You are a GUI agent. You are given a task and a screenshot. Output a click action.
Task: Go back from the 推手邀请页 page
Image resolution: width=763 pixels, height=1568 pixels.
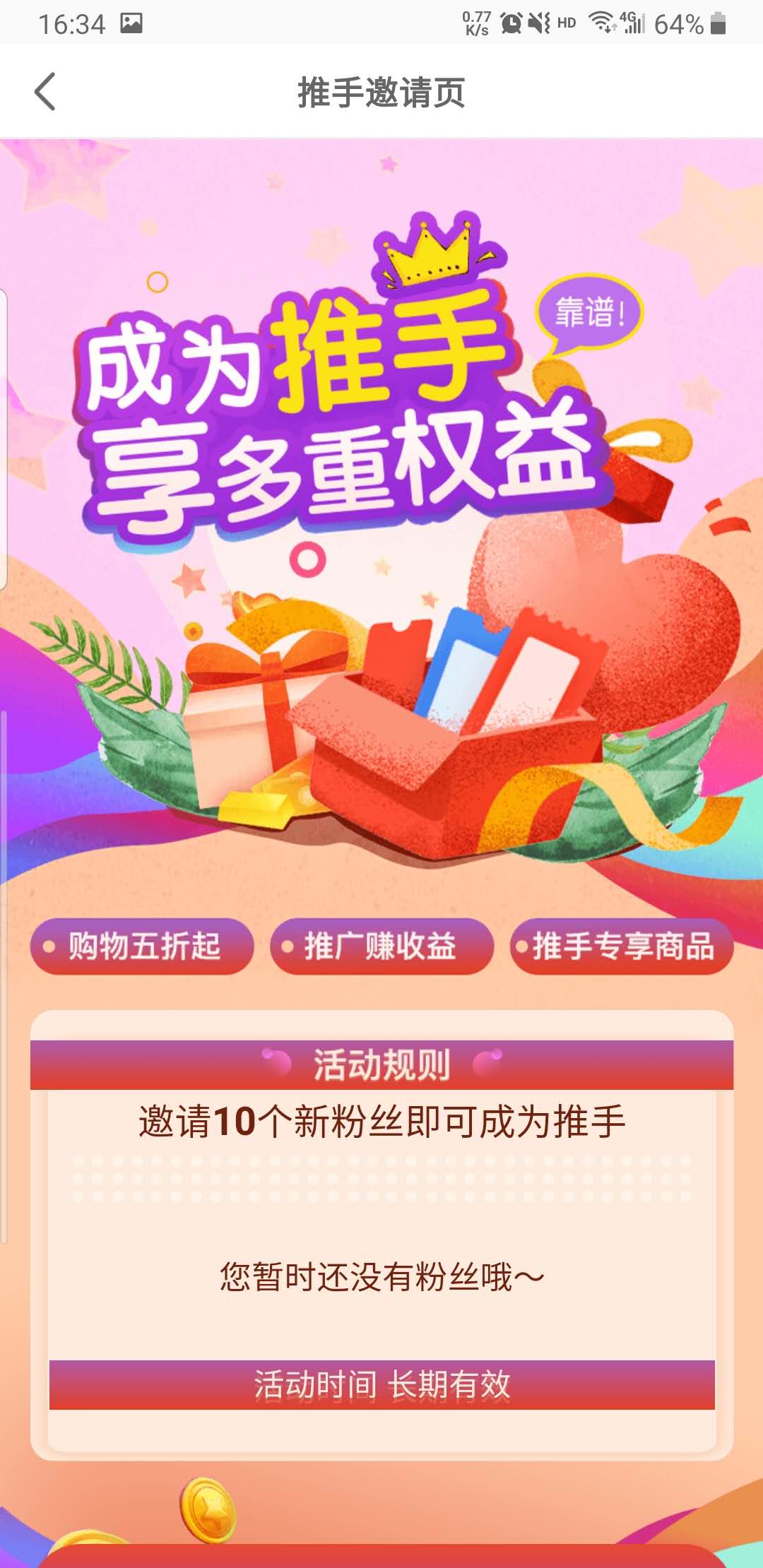45,92
